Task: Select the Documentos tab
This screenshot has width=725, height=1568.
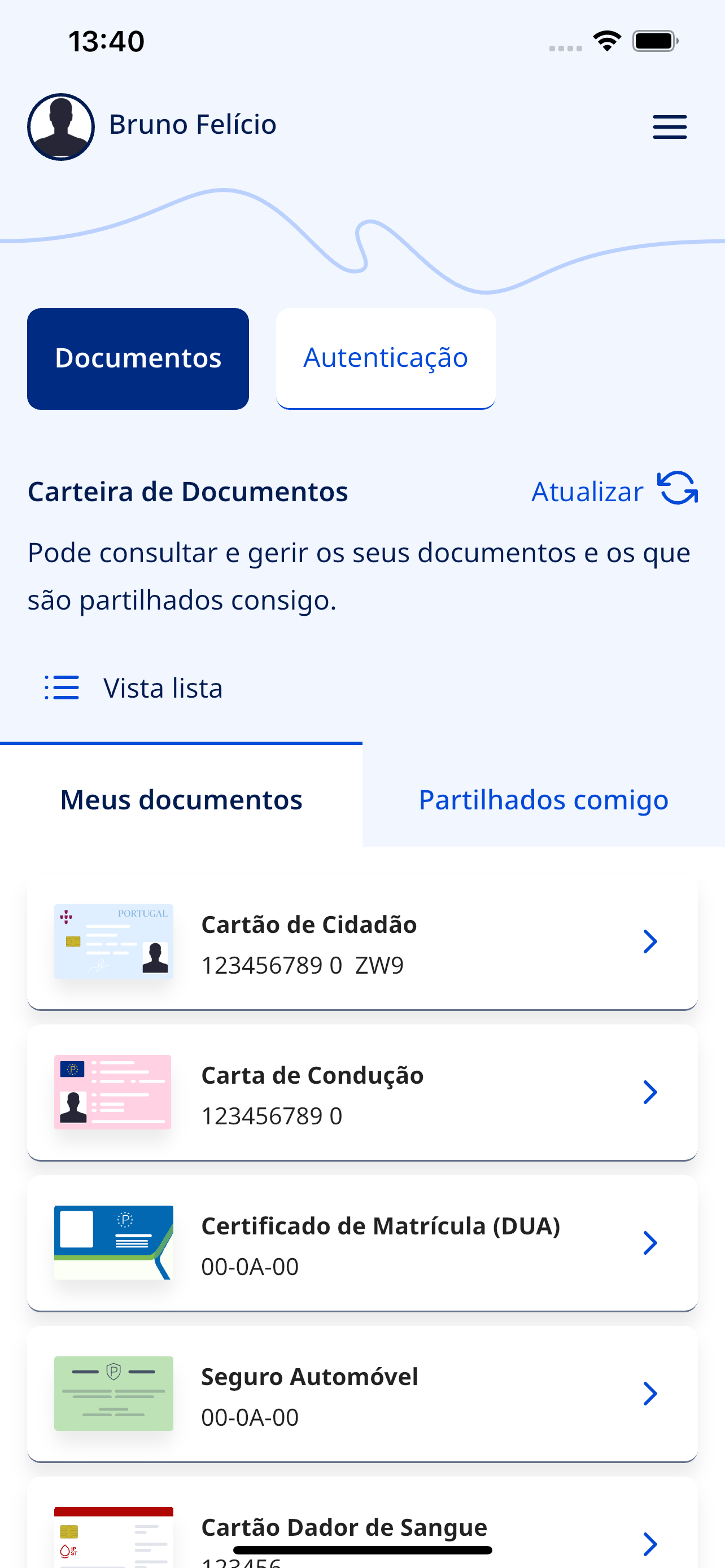Action: pyautogui.click(x=138, y=358)
